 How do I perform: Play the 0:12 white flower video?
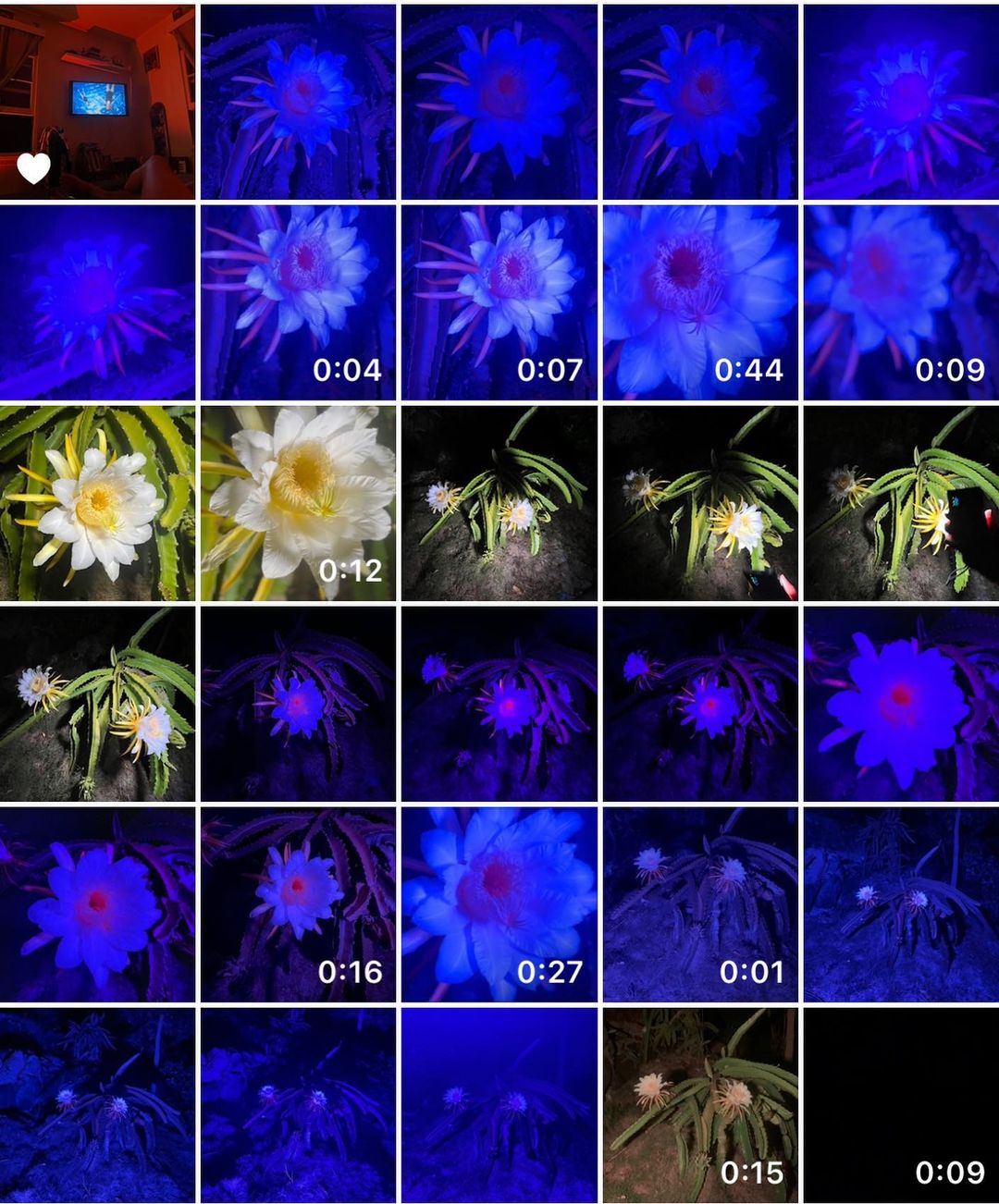[x=298, y=503]
